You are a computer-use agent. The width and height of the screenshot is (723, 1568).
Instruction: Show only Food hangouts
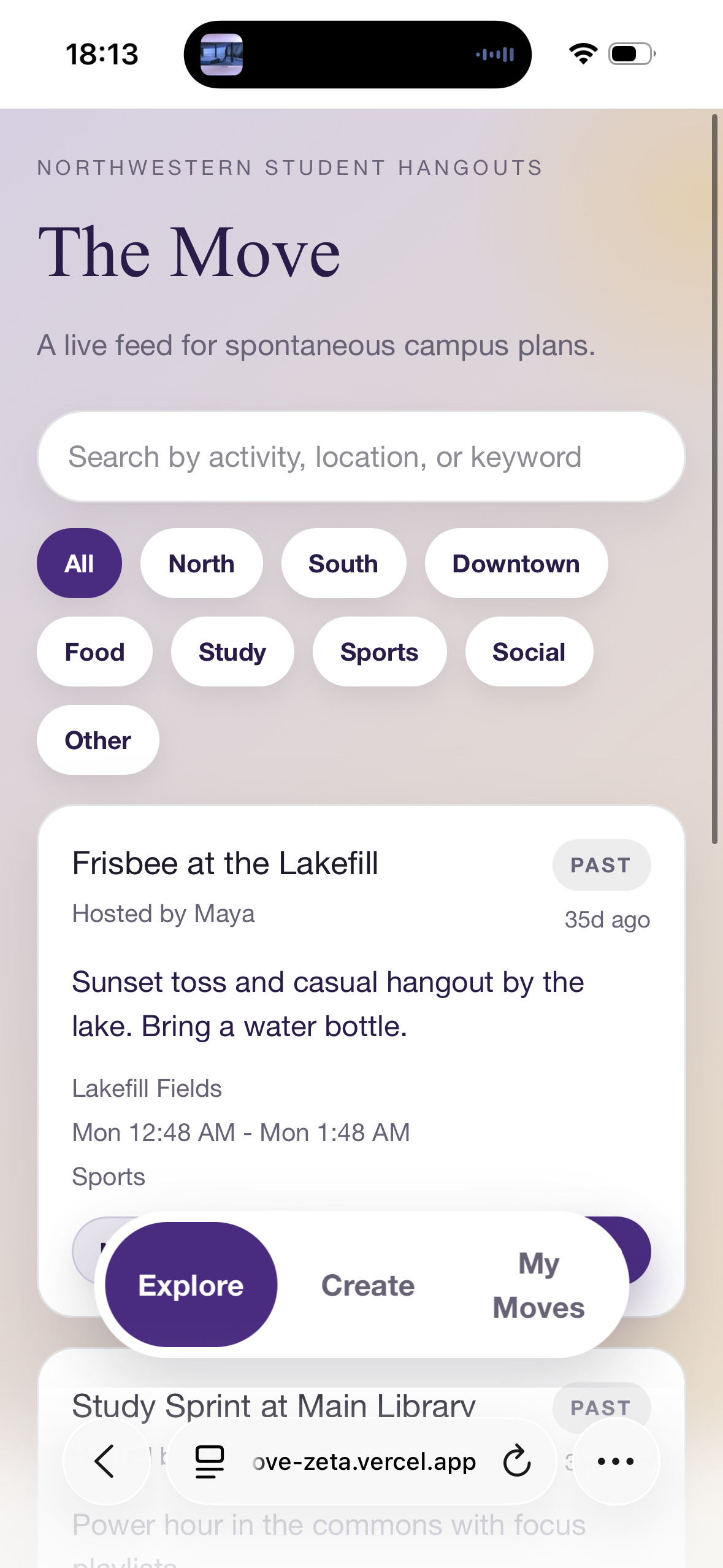[94, 651]
